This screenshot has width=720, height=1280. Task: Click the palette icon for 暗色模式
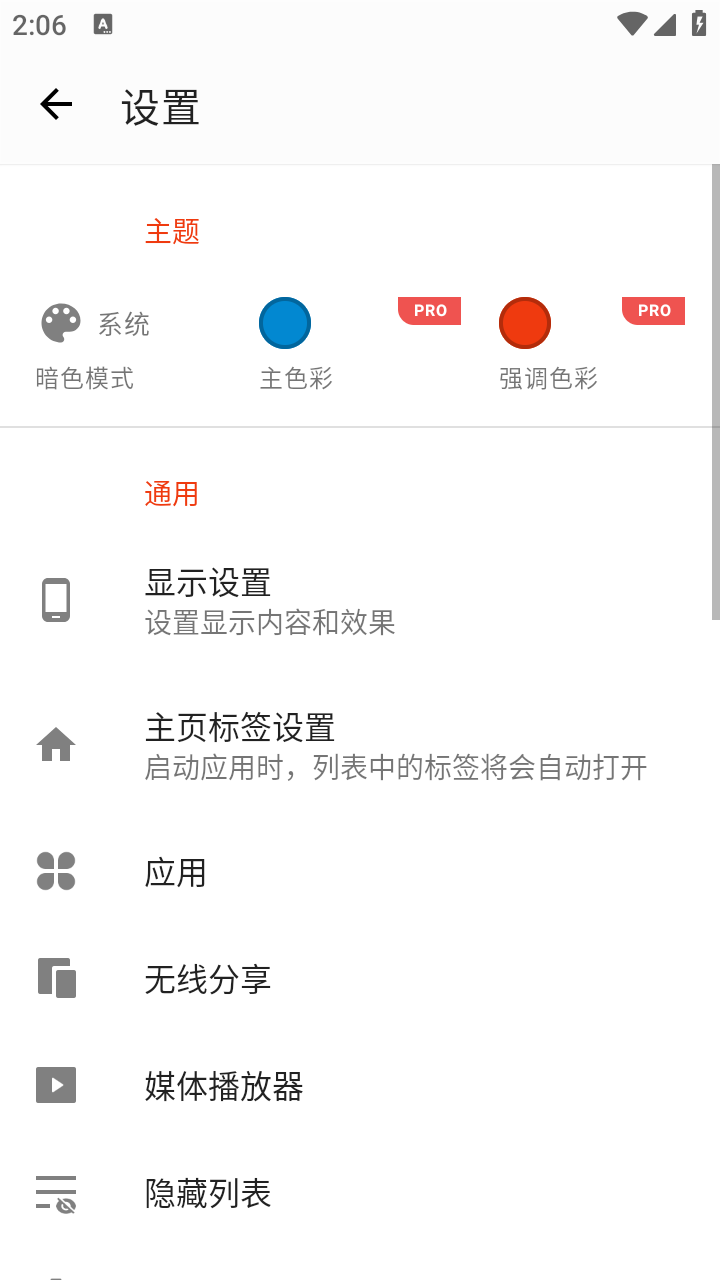pos(60,322)
